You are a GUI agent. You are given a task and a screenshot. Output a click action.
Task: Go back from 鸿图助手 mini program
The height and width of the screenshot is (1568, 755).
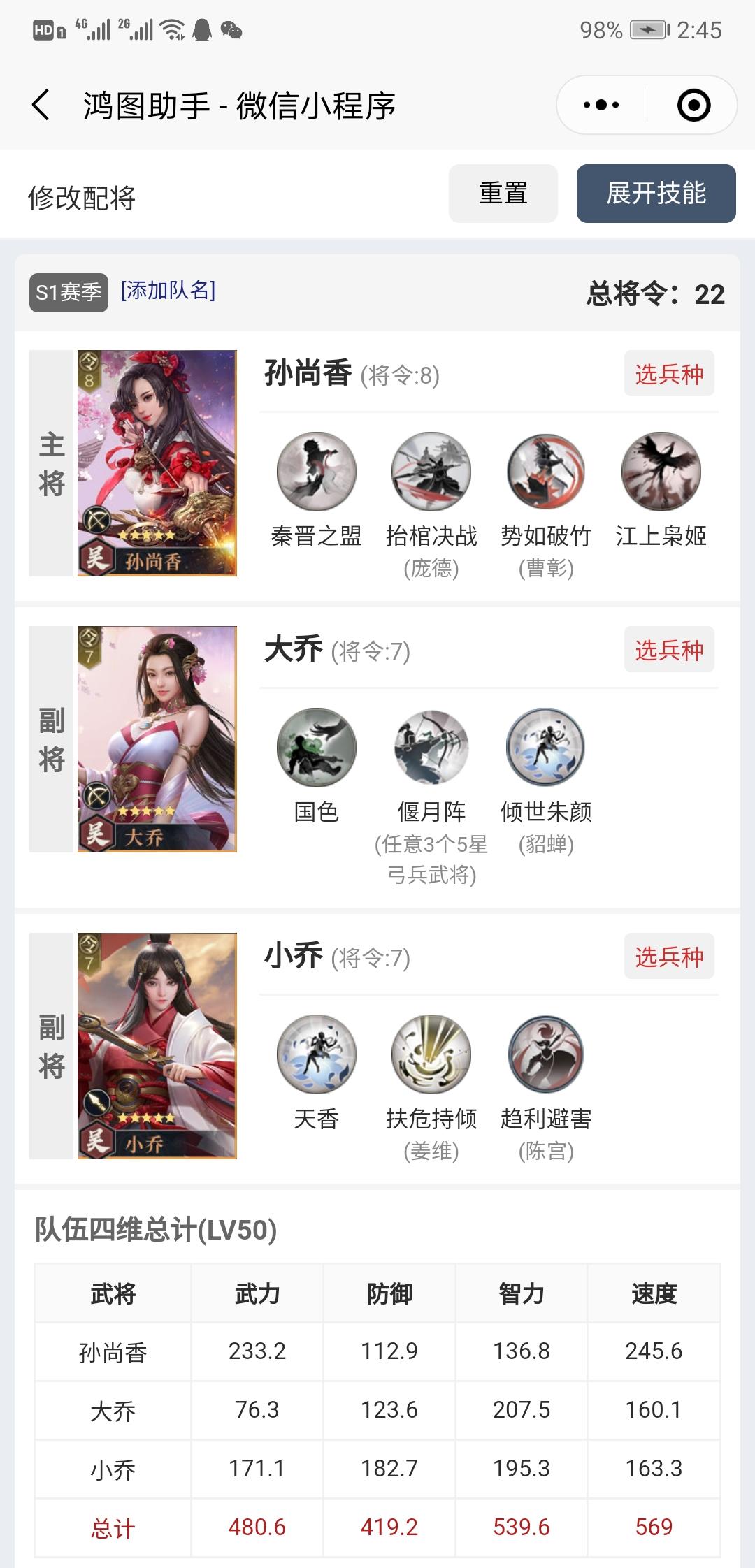pyautogui.click(x=41, y=106)
